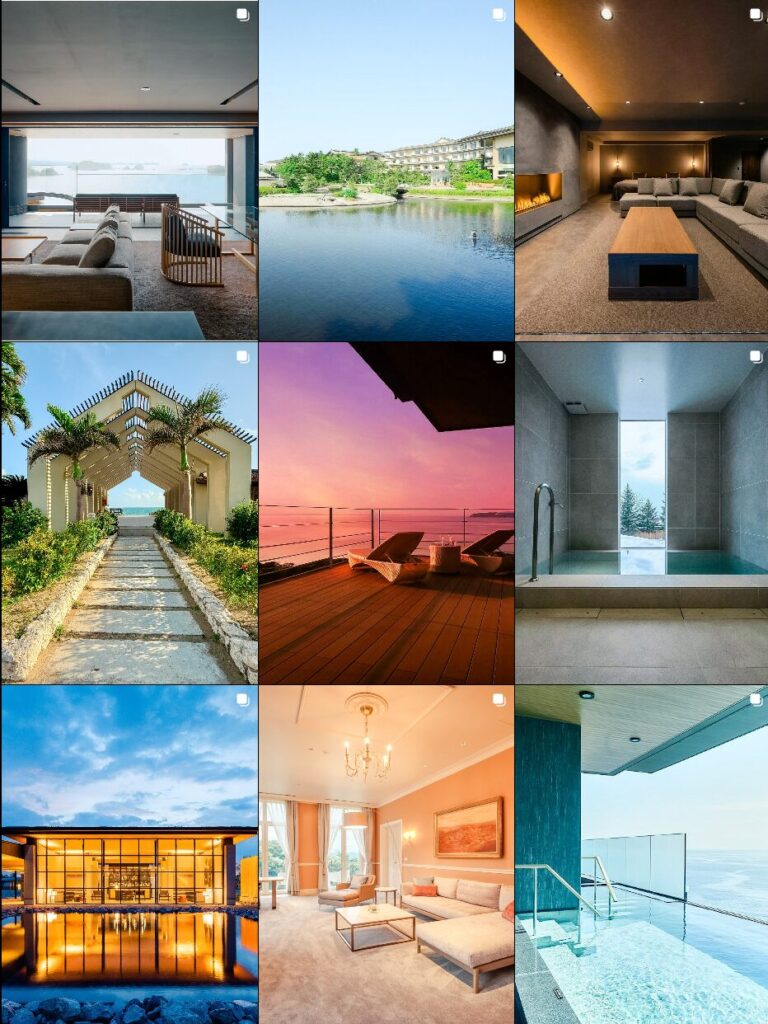The height and width of the screenshot is (1024, 768).
Task: Open the dark lounge with fireplace post
Action: tap(642, 170)
